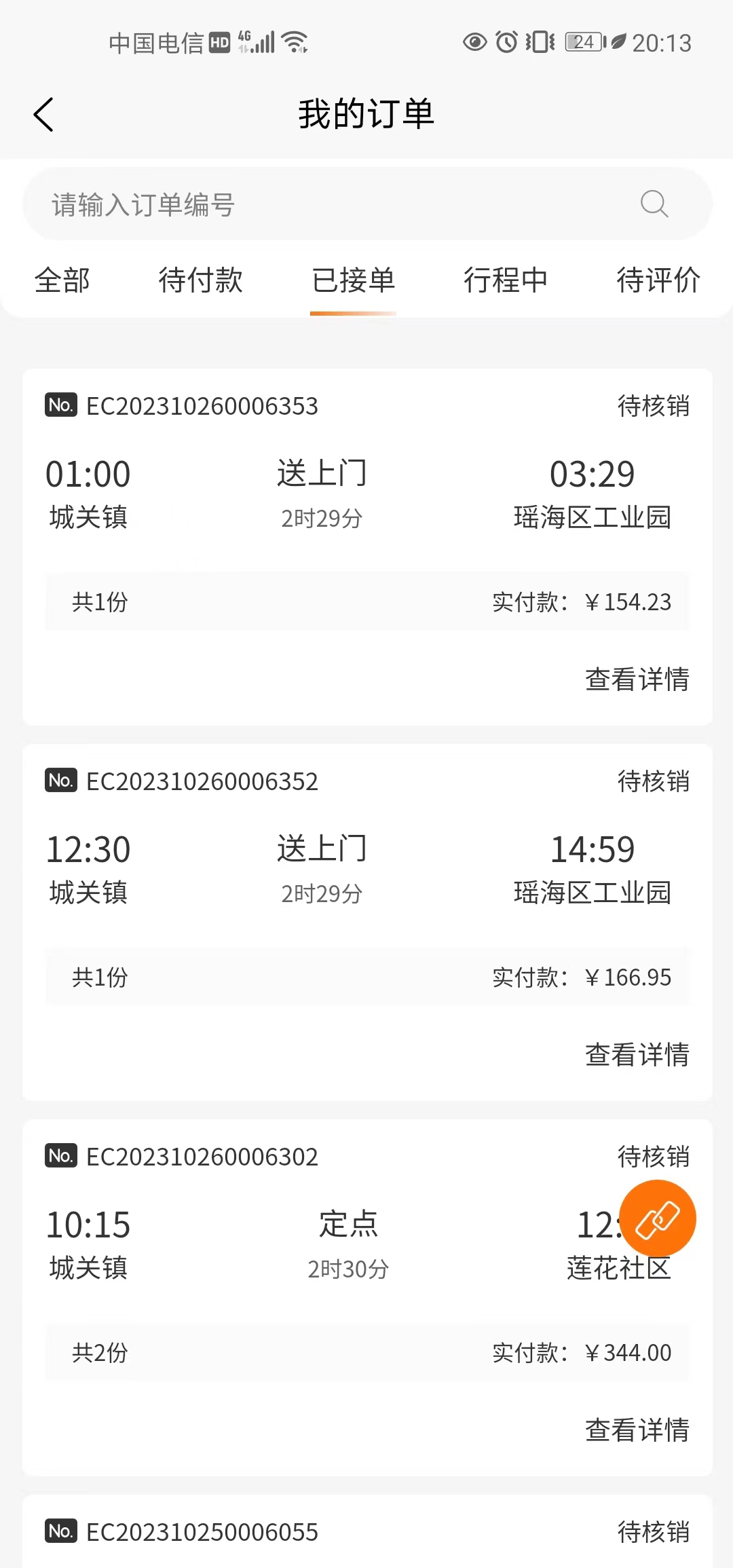The width and height of the screenshot is (733, 1568).
Task: Show the 待评价 tab
Action: 658,280
